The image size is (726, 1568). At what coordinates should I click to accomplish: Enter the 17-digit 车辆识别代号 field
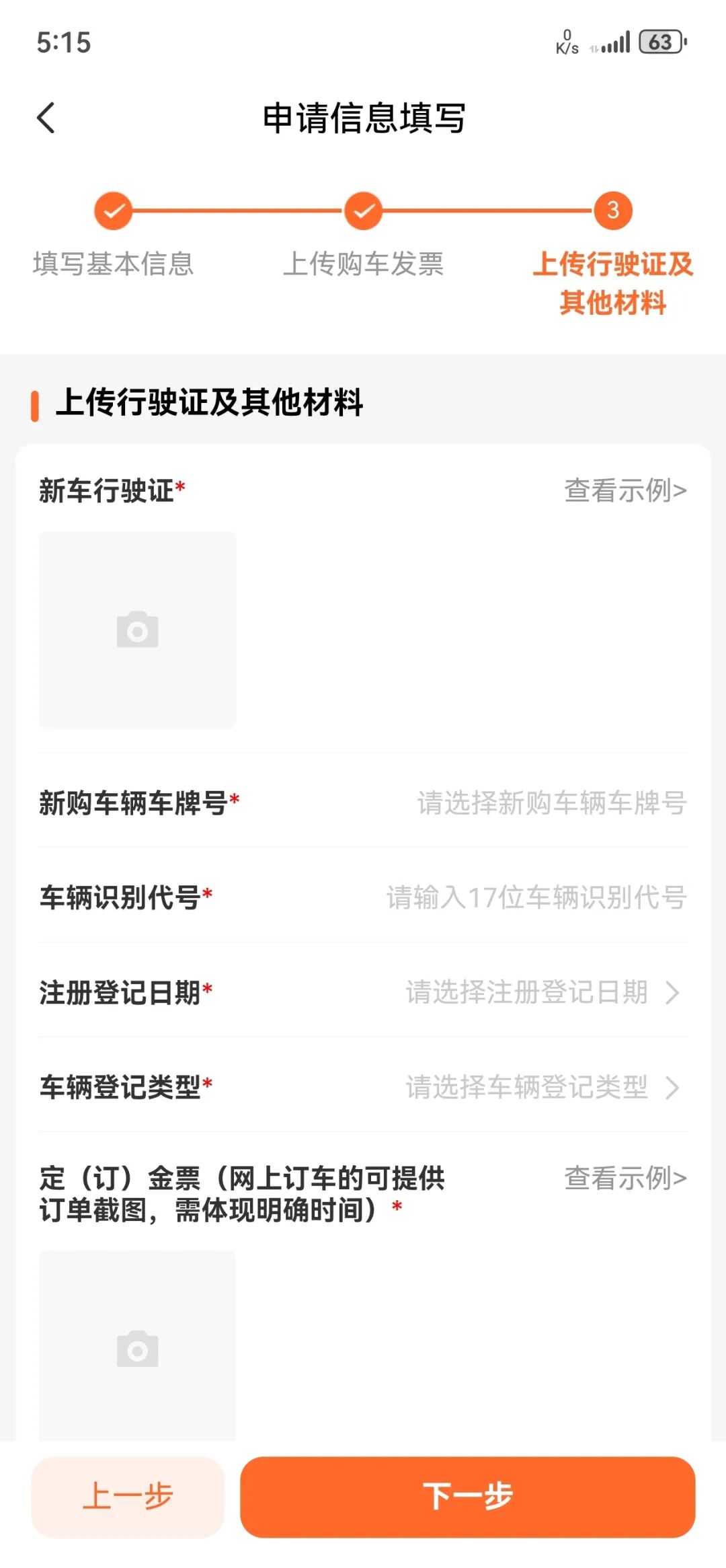tap(536, 897)
